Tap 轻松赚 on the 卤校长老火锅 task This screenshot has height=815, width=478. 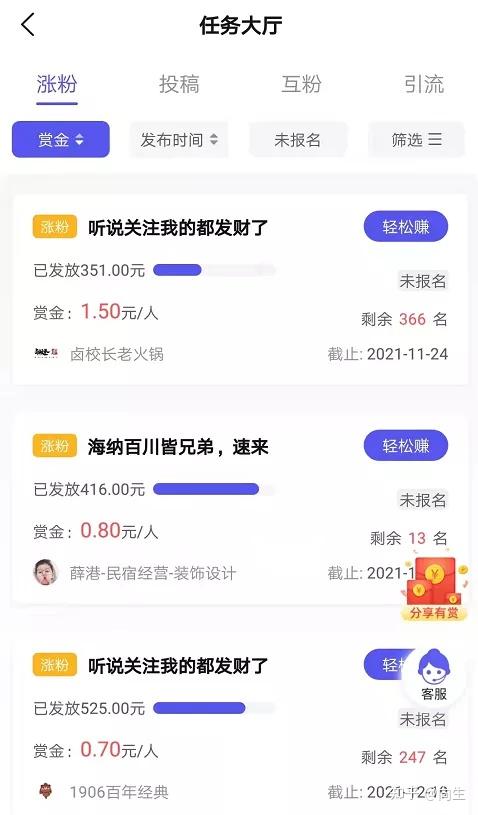click(x=406, y=227)
